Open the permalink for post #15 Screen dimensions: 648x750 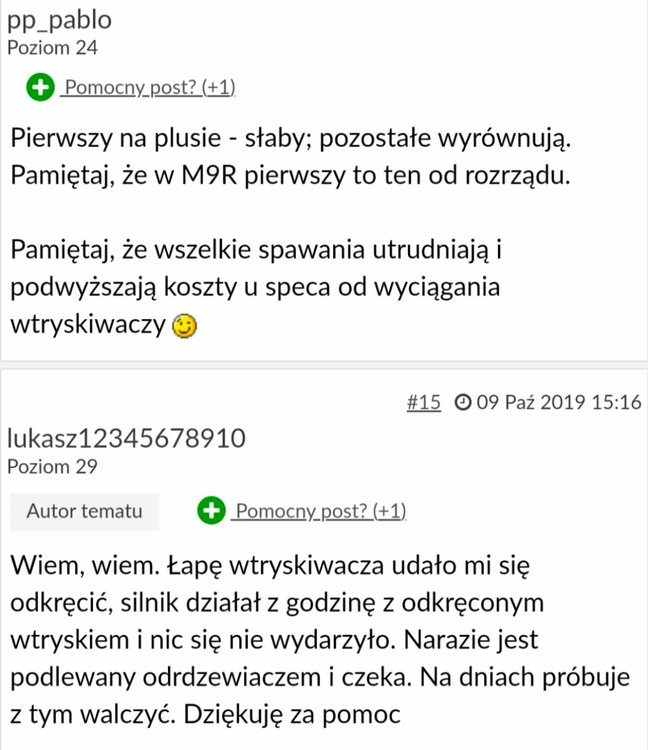click(x=424, y=403)
